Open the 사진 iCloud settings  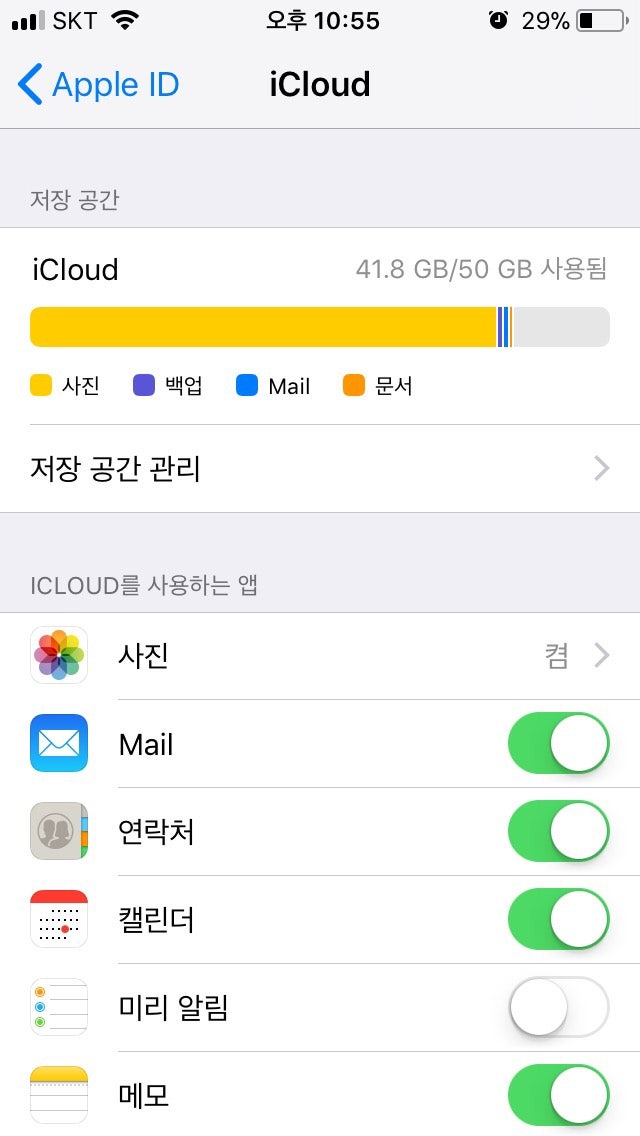coord(320,656)
